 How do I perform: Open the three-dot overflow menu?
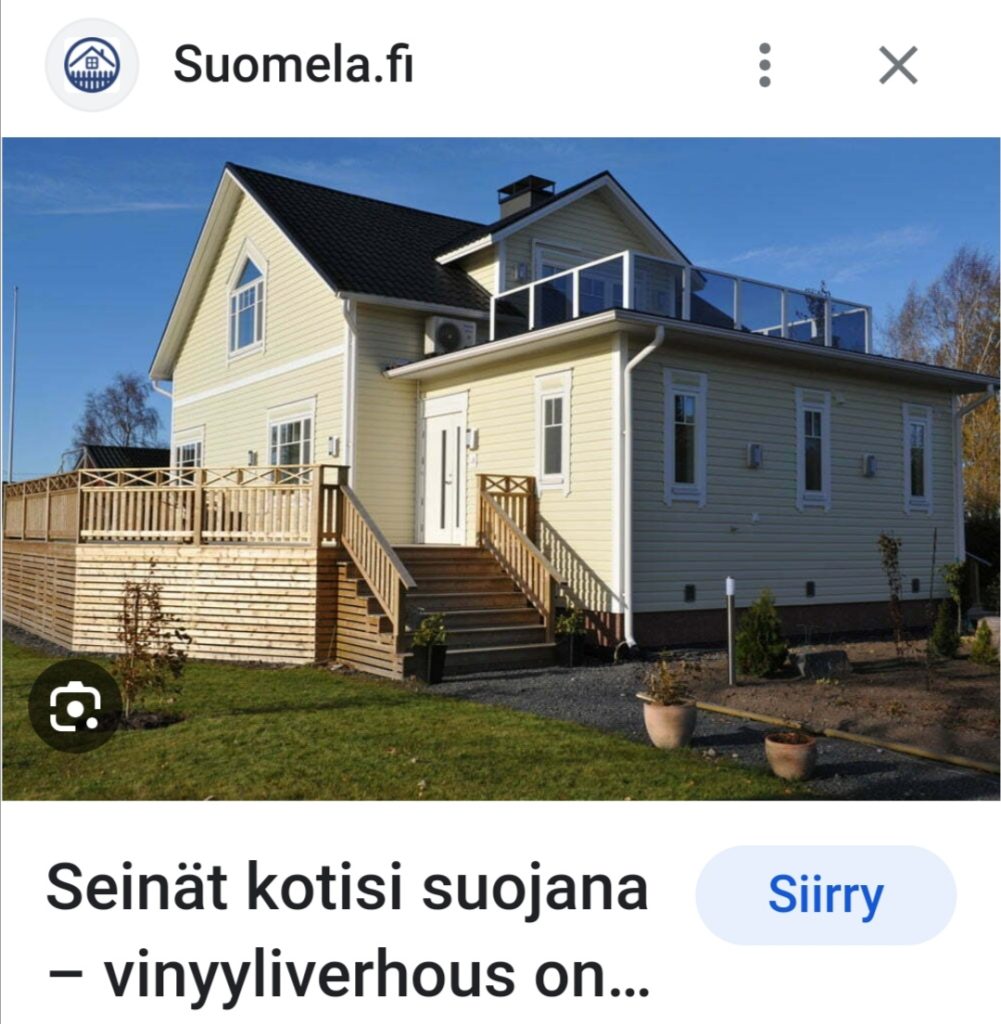coord(765,66)
